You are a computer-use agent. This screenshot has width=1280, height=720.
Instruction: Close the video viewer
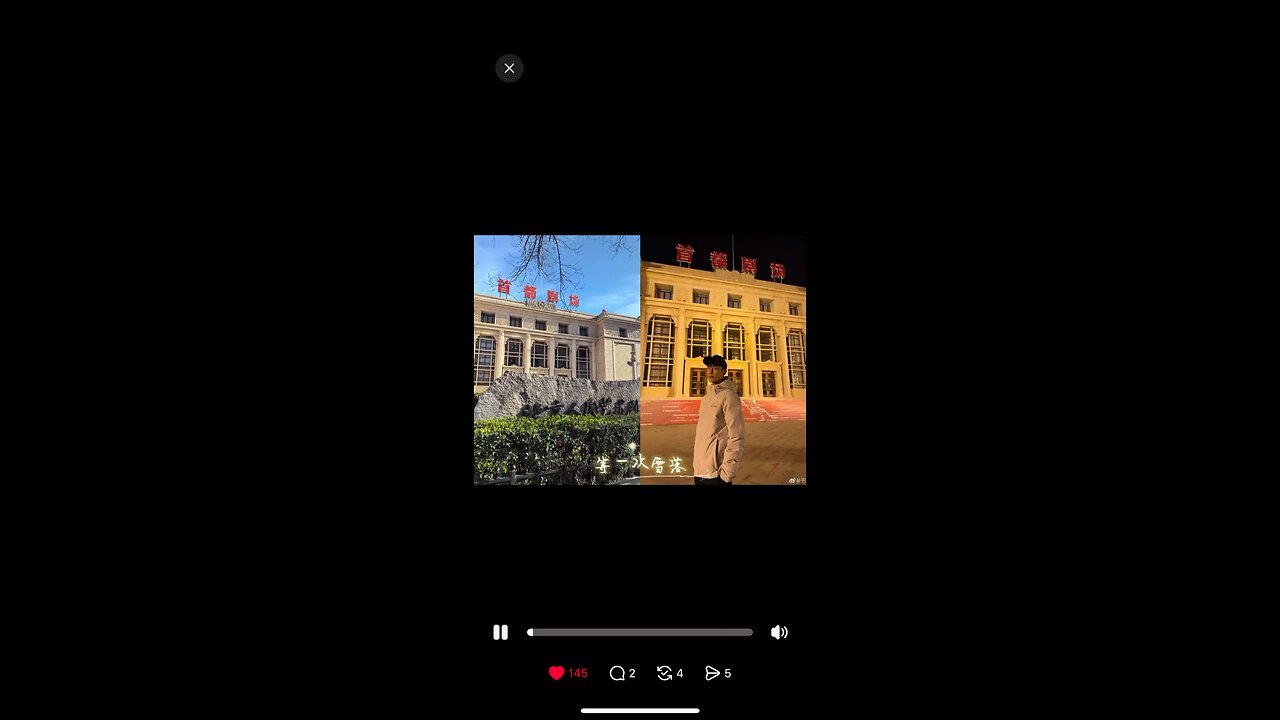click(x=509, y=68)
